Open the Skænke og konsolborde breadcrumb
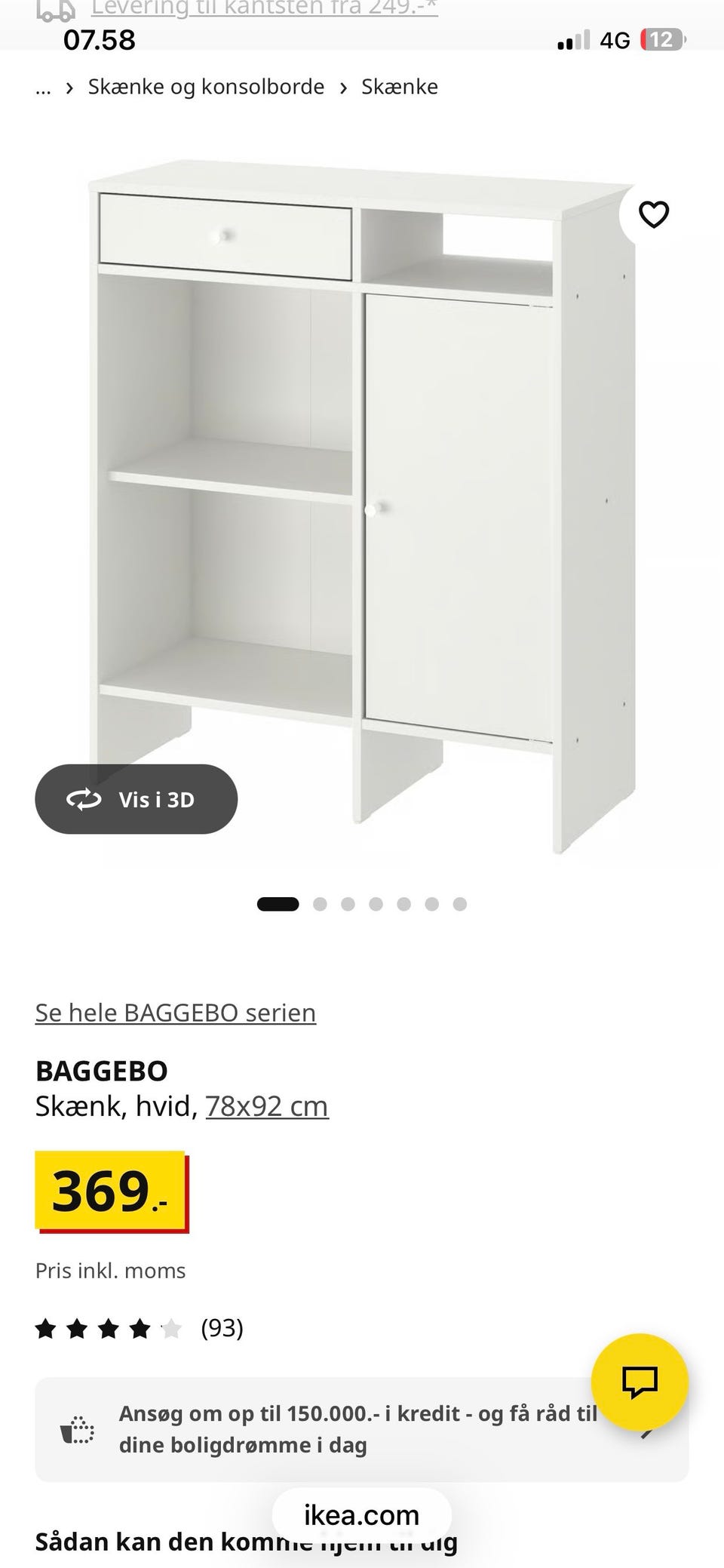 206,86
